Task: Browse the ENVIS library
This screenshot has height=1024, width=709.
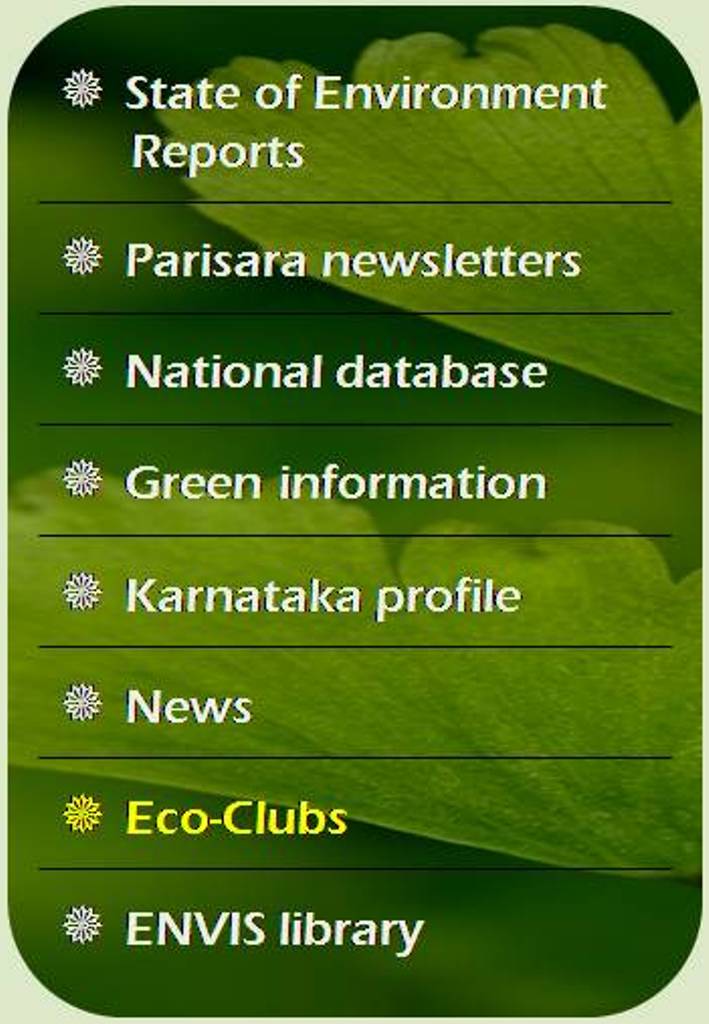Action: [x=274, y=929]
